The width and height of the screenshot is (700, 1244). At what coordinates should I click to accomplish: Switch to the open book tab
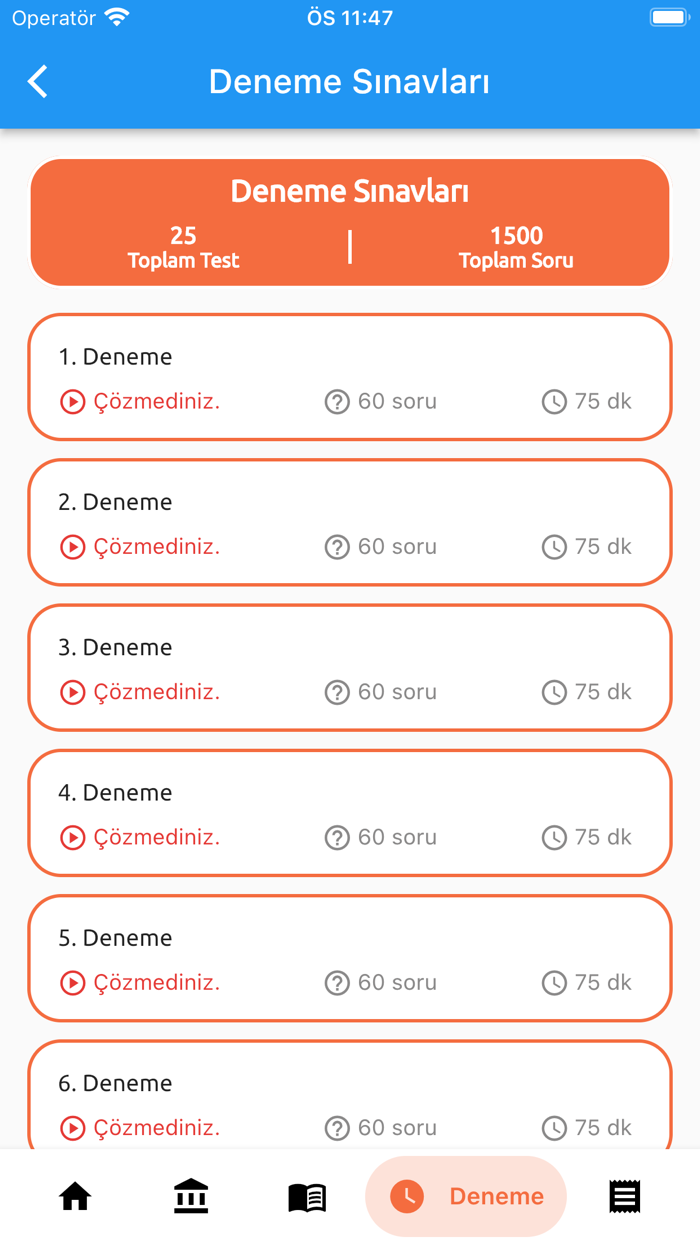307,1196
